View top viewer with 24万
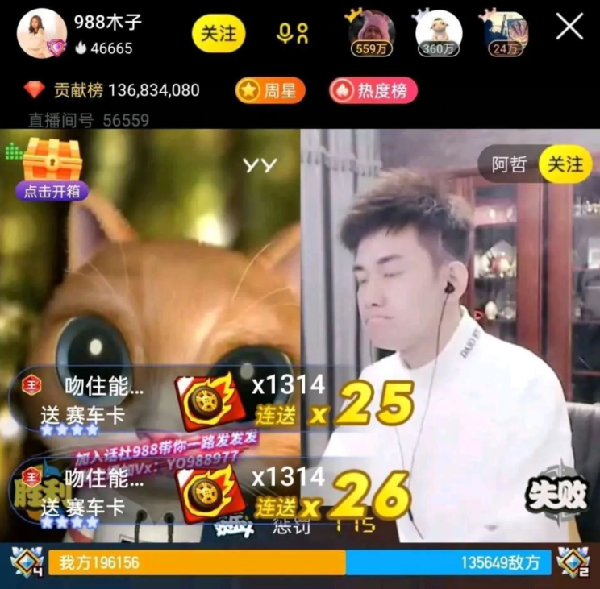 click(505, 31)
